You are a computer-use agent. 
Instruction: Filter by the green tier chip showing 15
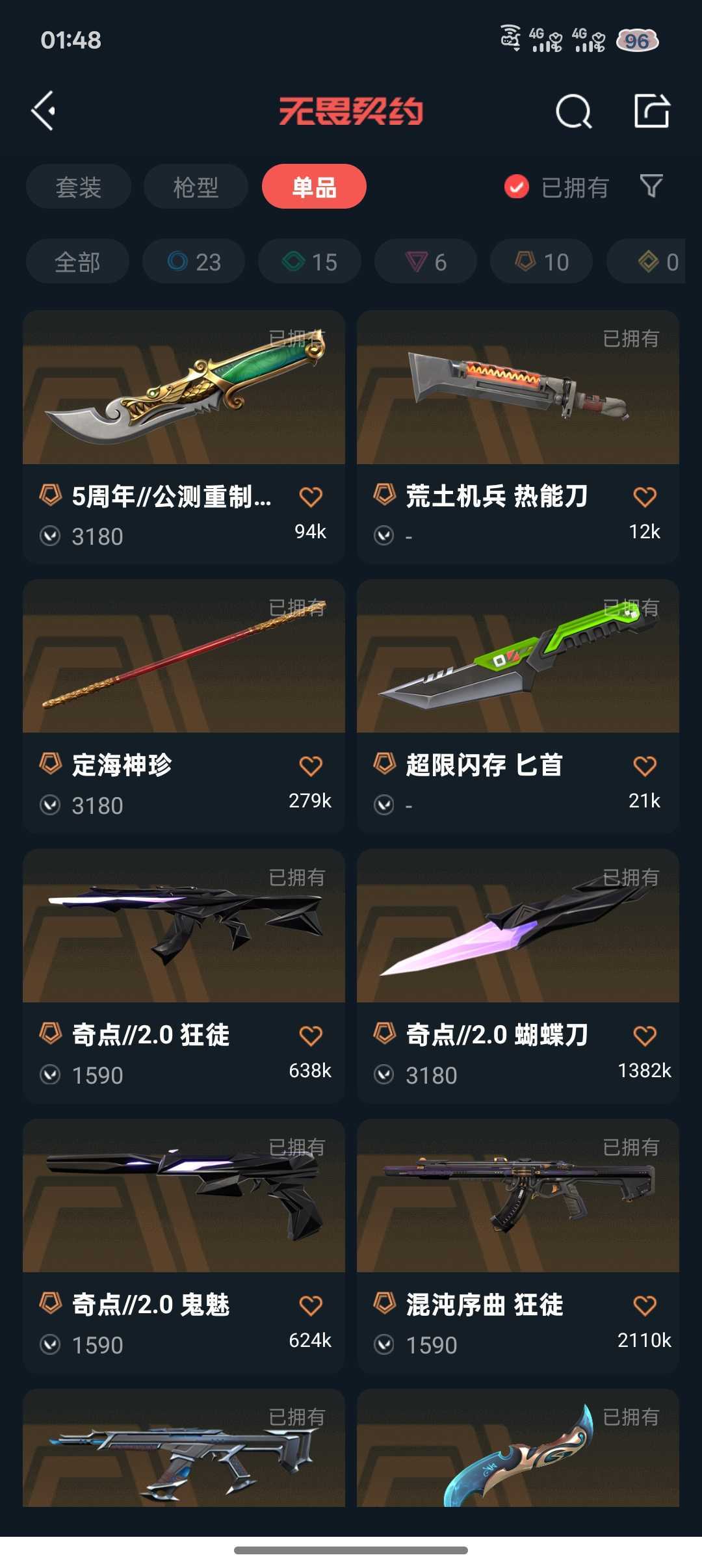tap(309, 262)
